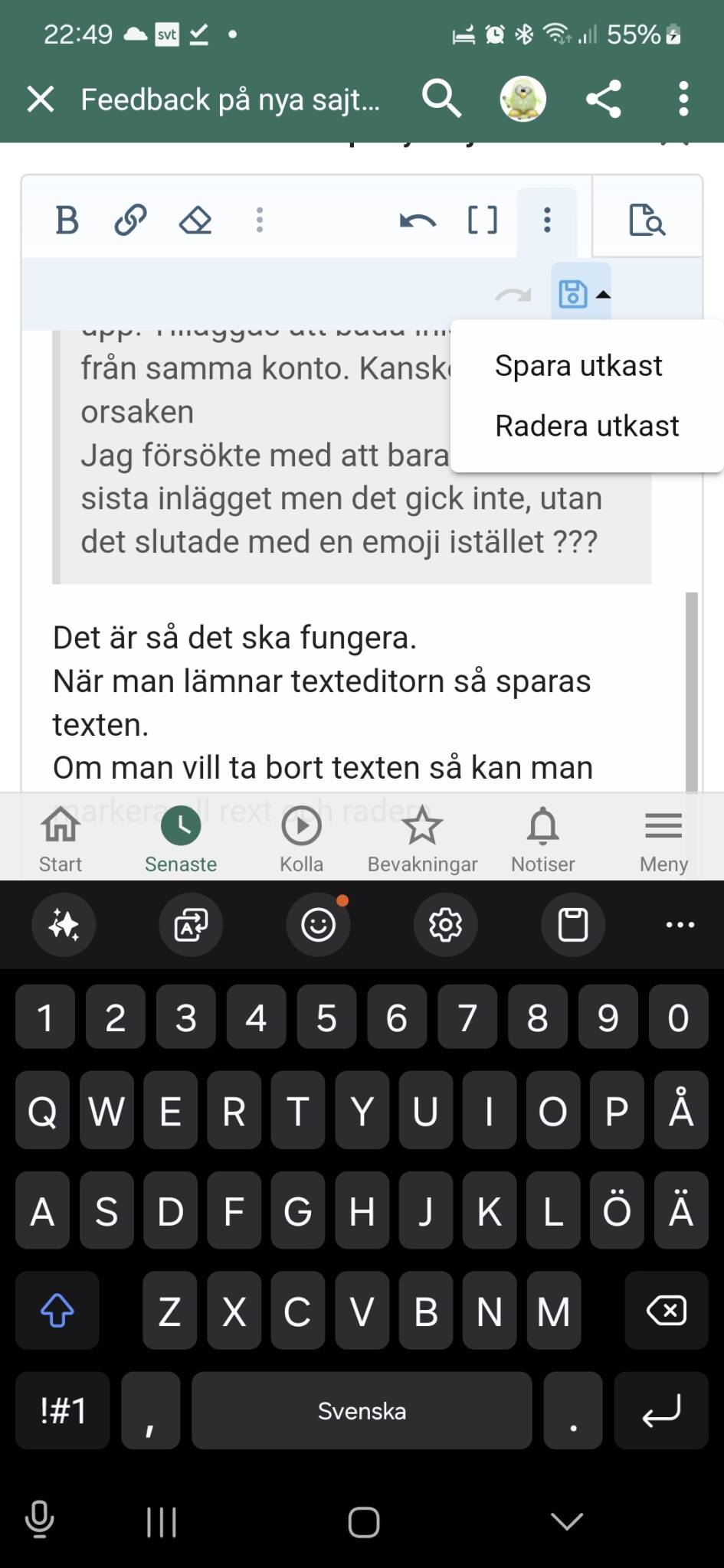Close the Feedback thread view
724x1568 pixels.
(41, 100)
